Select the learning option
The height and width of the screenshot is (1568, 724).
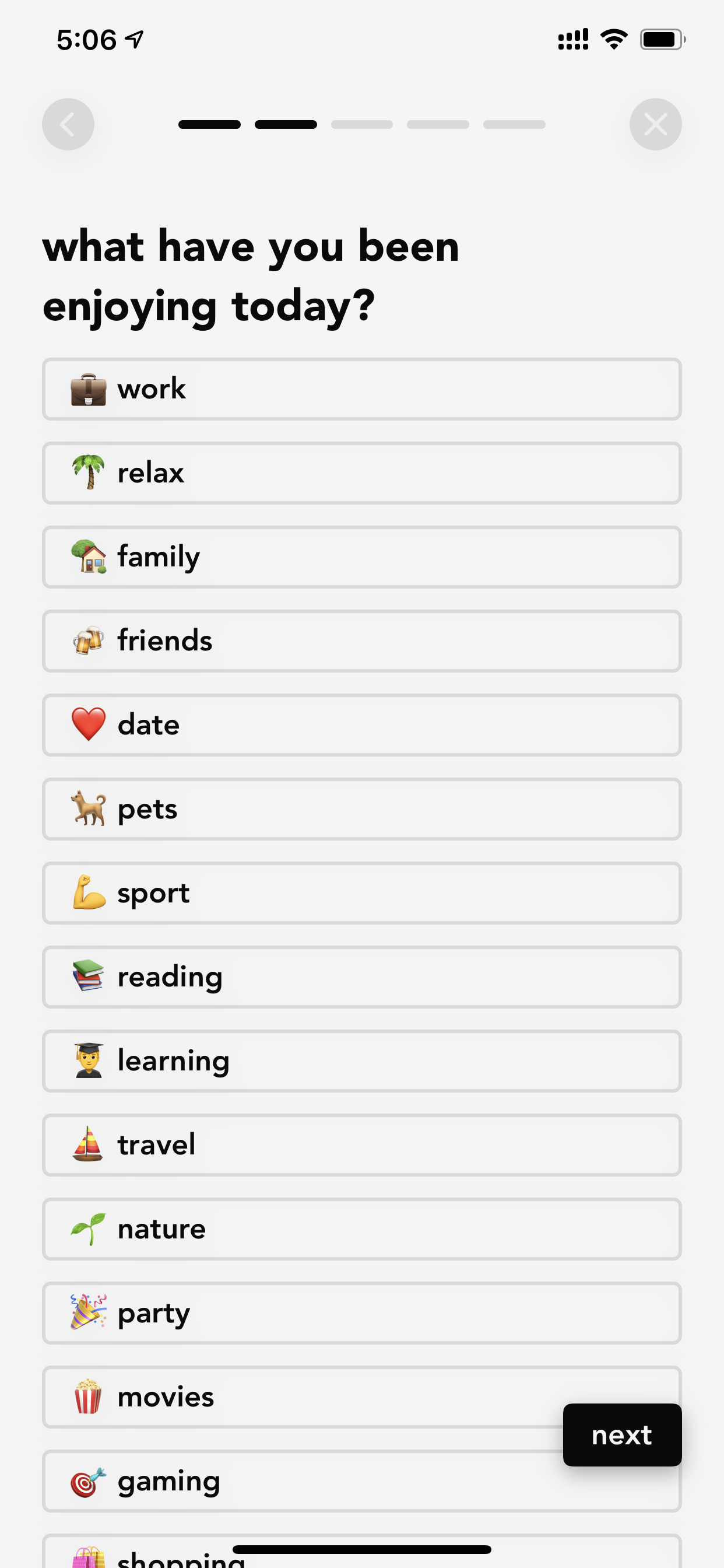tap(361, 1061)
